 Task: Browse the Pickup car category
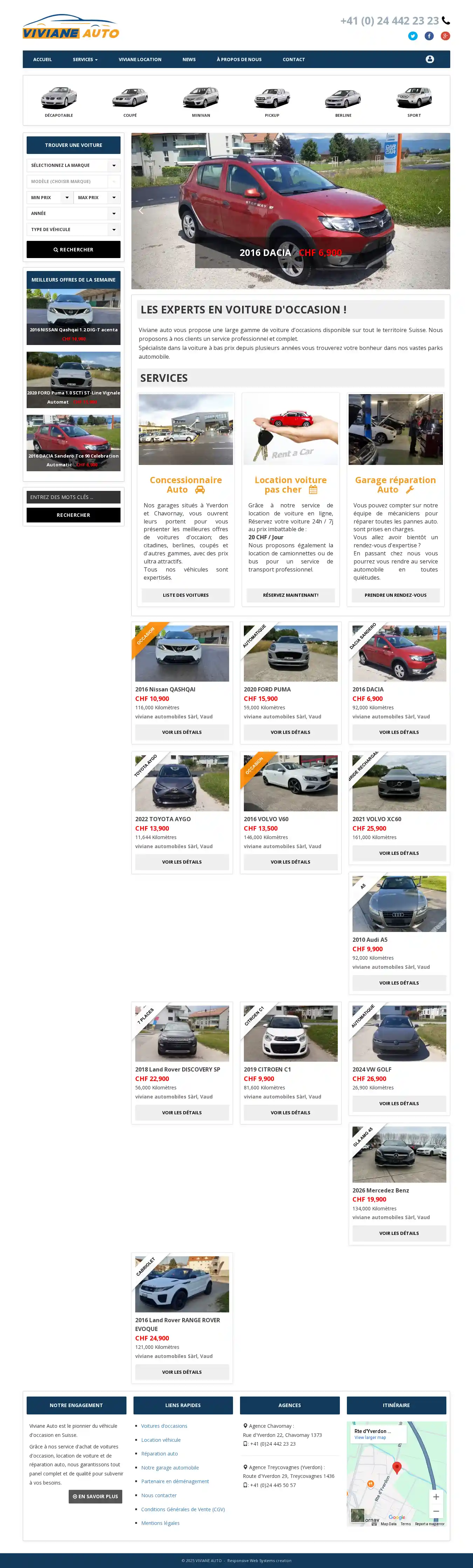tap(272, 101)
